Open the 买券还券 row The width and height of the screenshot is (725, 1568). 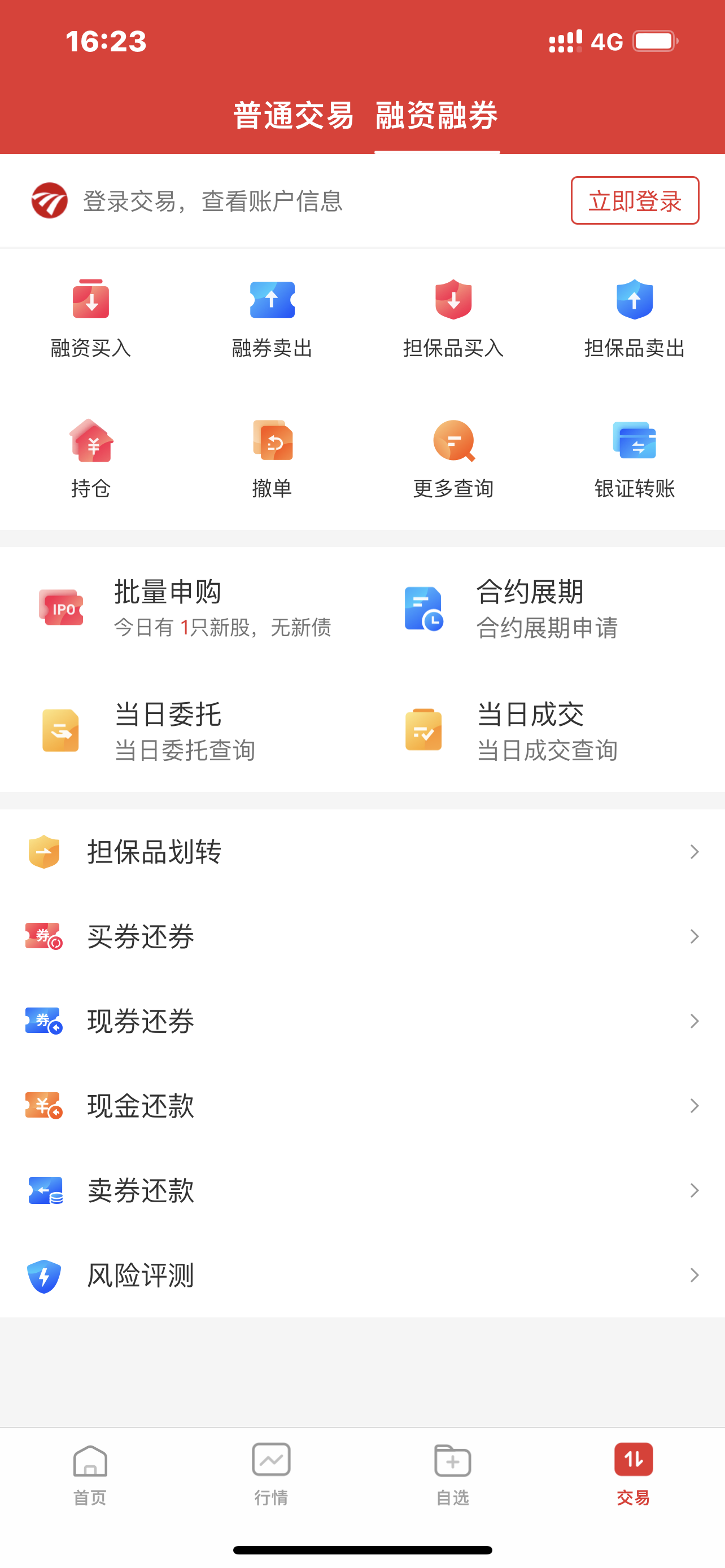pyautogui.click(x=362, y=936)
